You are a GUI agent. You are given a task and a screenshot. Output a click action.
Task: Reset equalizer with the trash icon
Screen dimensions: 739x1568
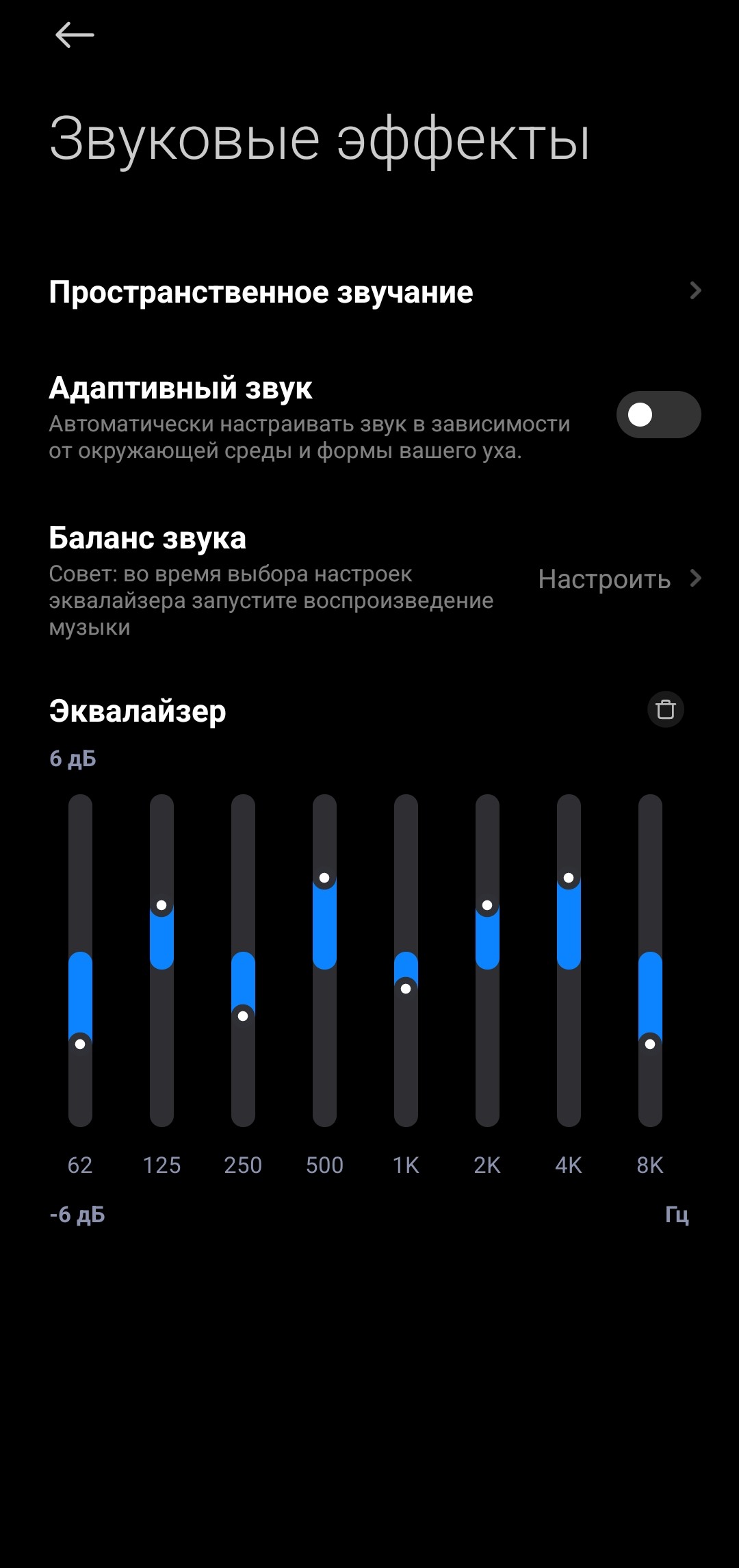click(x=665, y=709)
